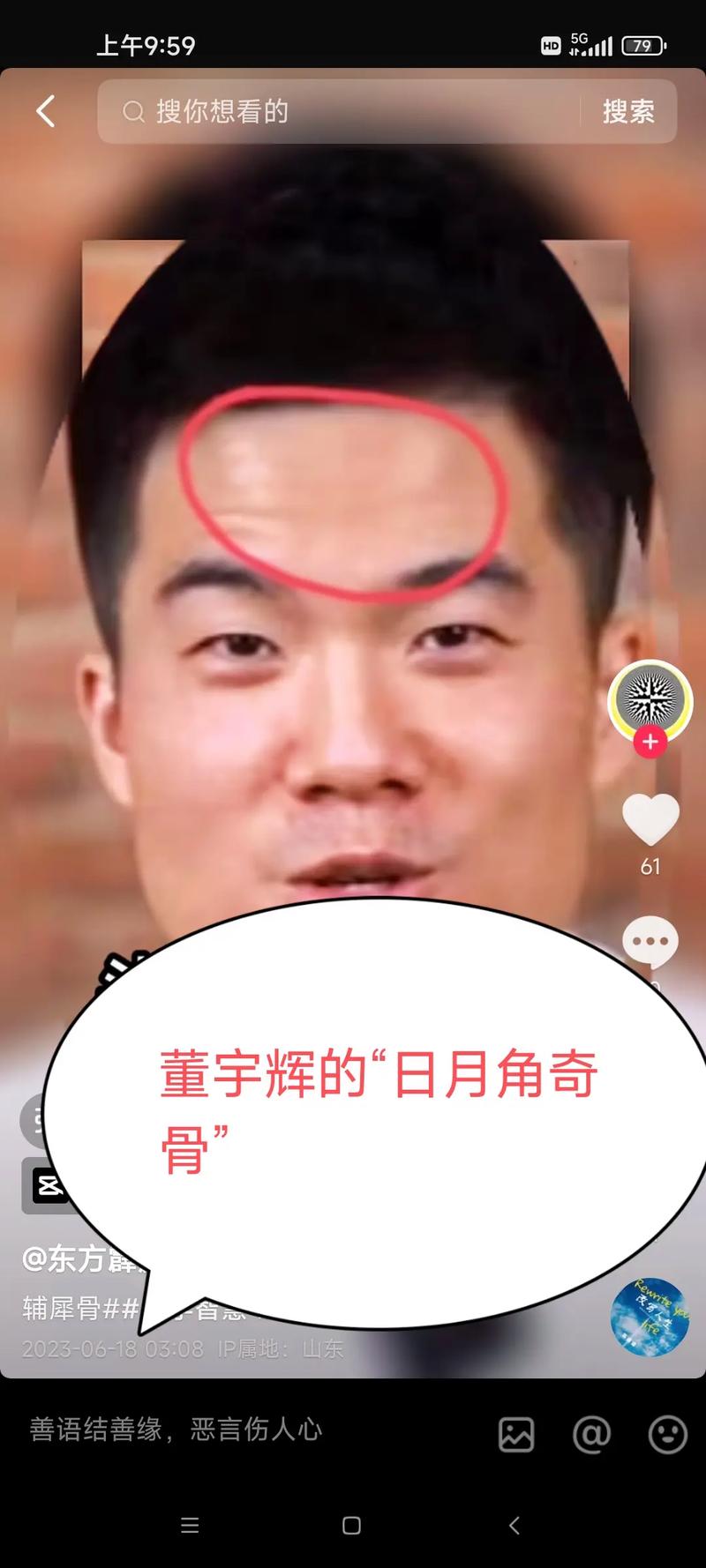
Task: Mention someone with the @ icon
Action: (591, 1435)
